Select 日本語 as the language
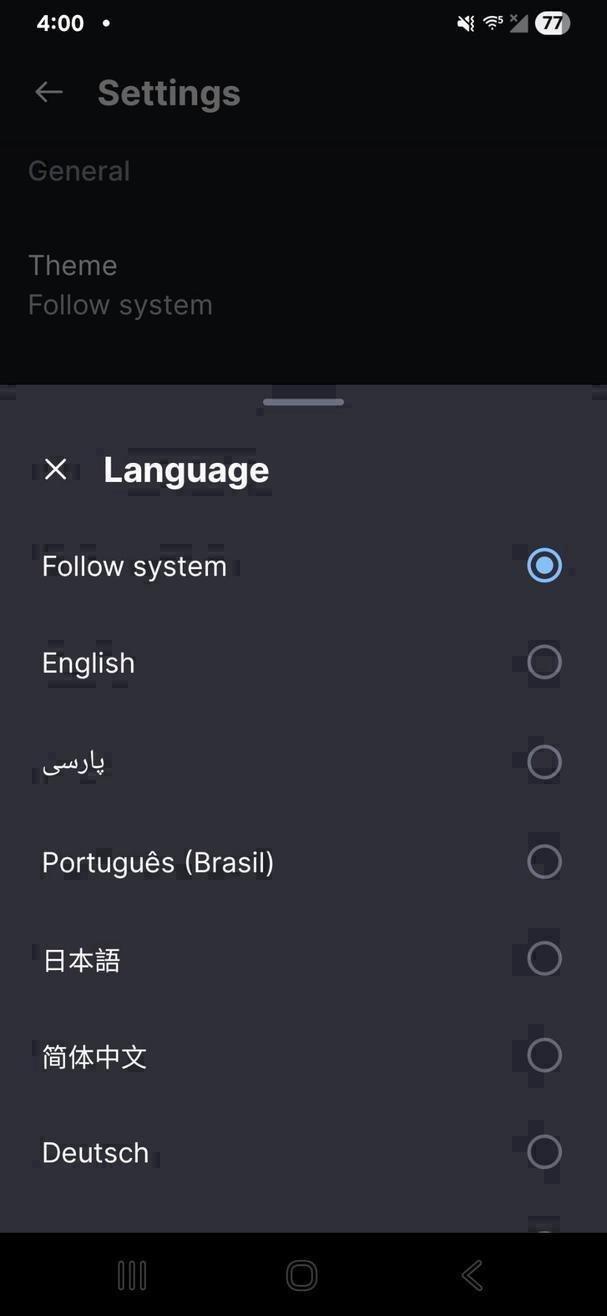This screenshot has width=607, height=1316. (300, 960)
